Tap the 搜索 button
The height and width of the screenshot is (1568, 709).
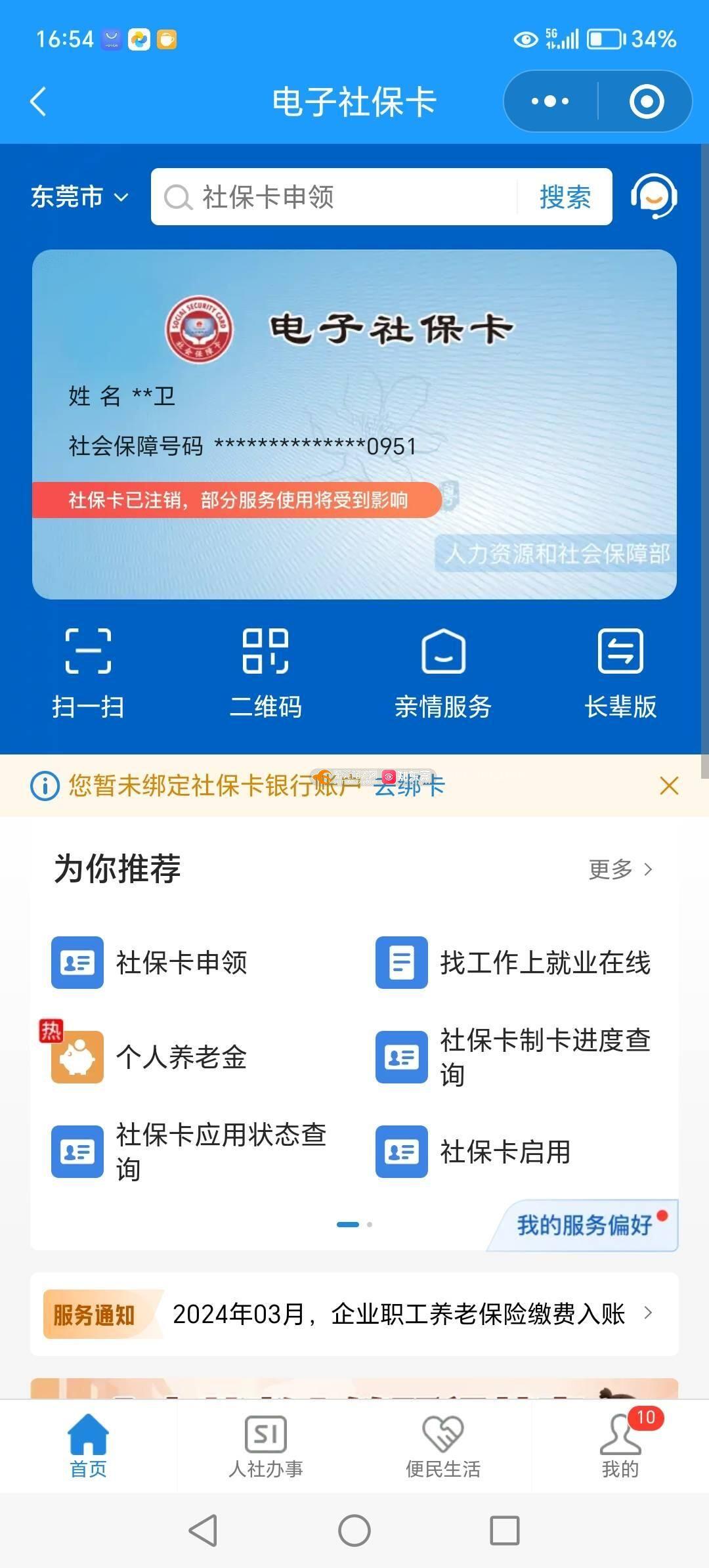pyautogui.click(x=565, y=197)
